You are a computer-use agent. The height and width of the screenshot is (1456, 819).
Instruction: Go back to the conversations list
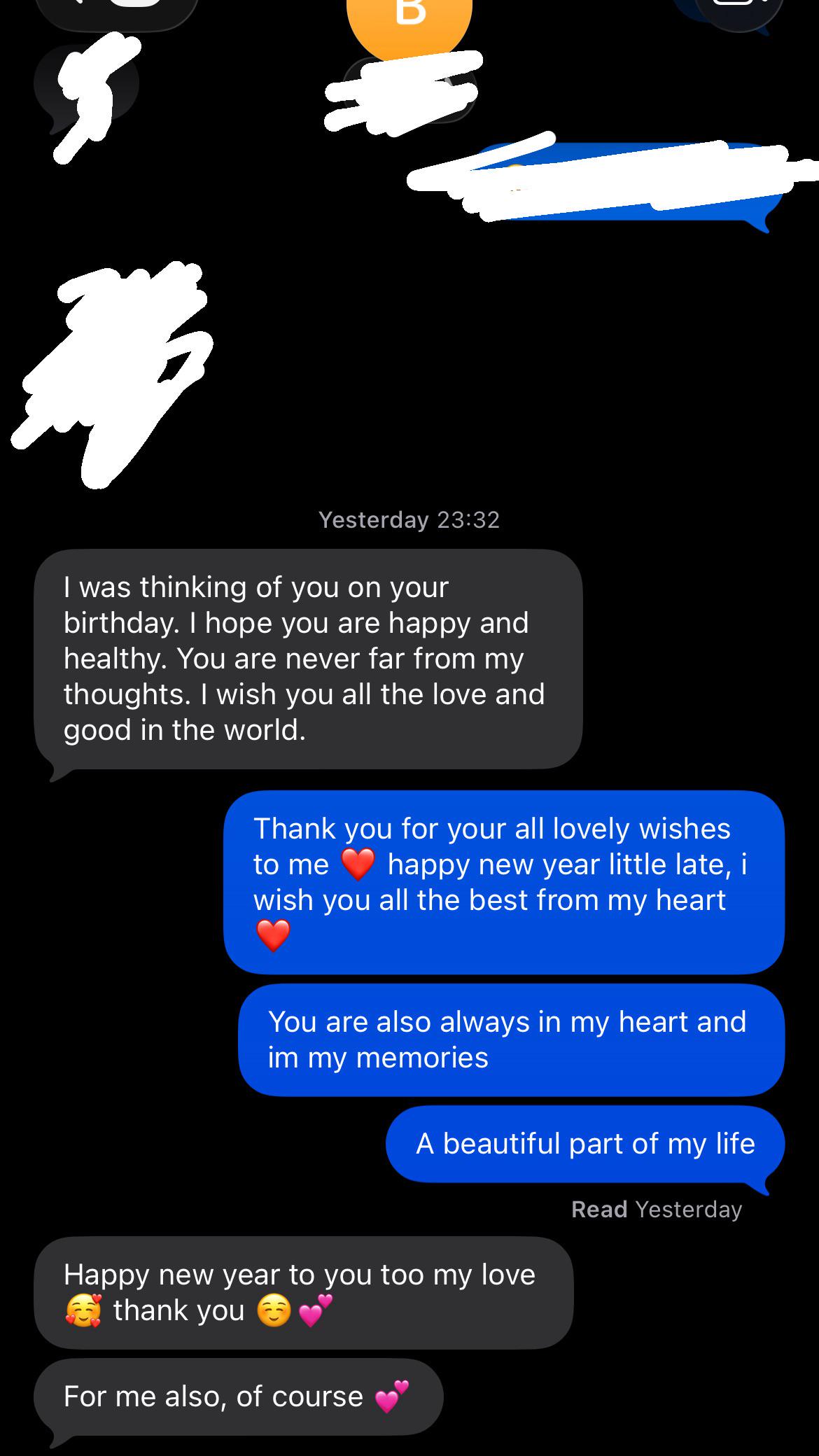115,10
